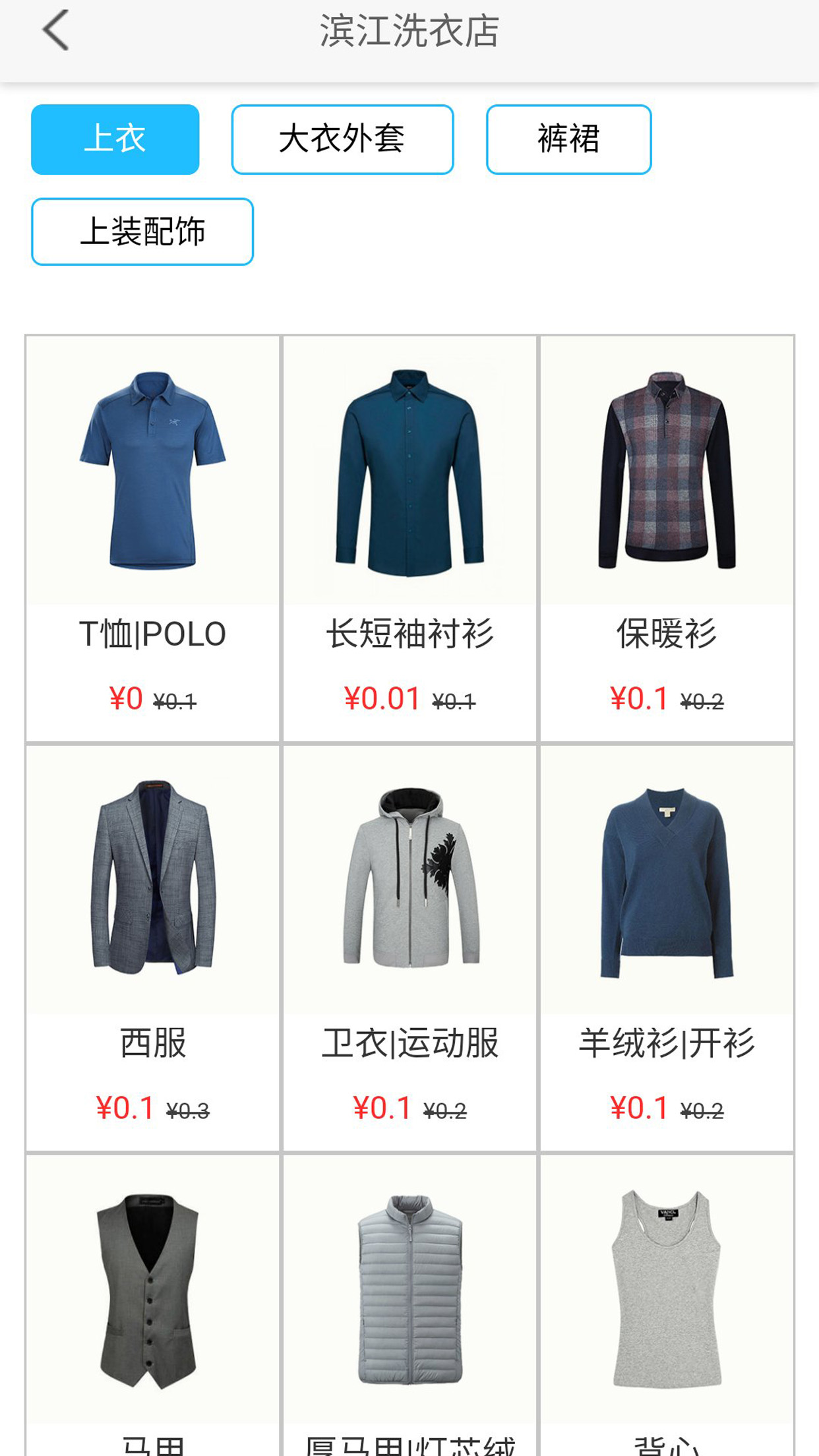Tap the 西服 suit item
819x1456 pixels.
tap(153, 948)
